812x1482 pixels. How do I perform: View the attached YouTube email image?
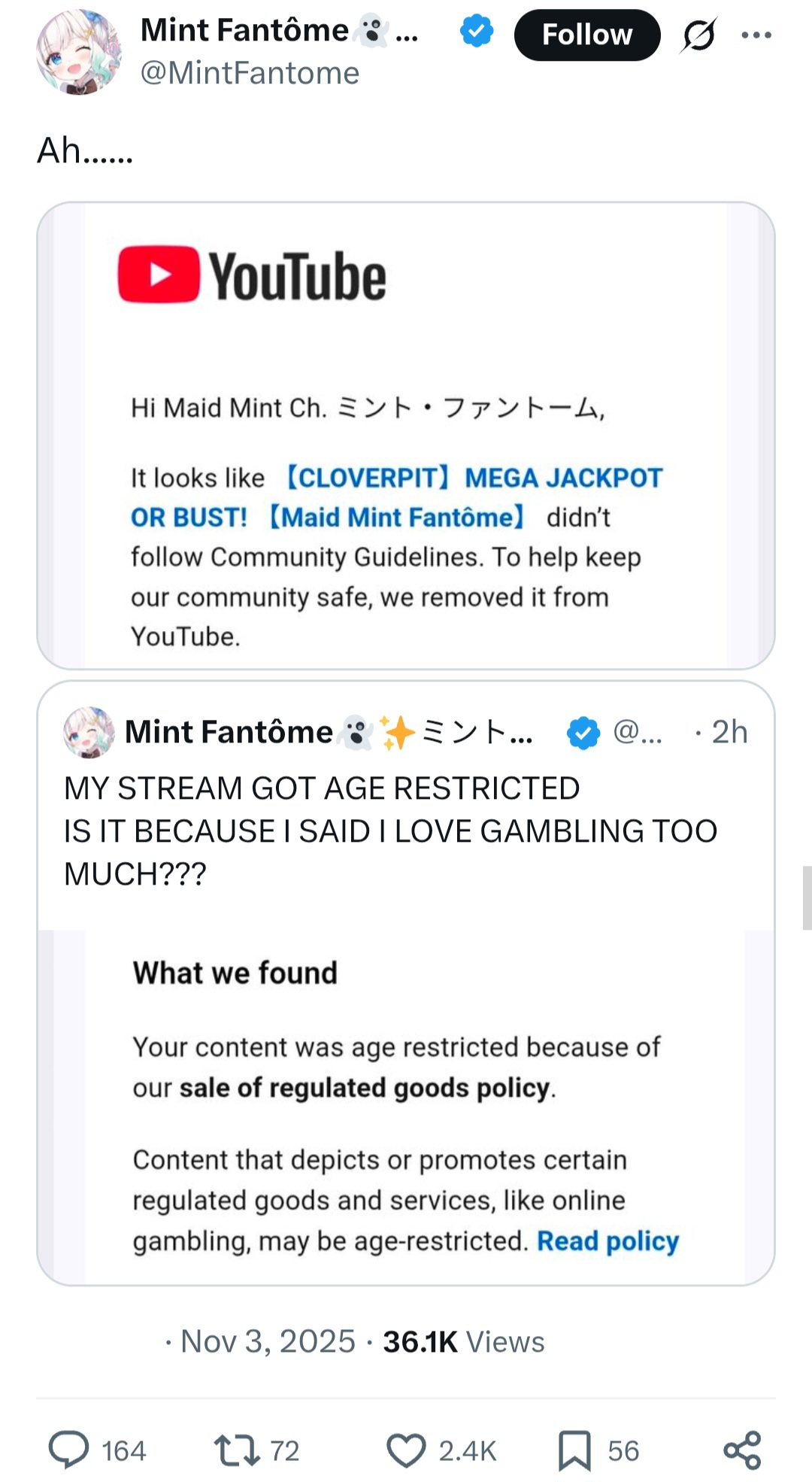tap(405, 435)
